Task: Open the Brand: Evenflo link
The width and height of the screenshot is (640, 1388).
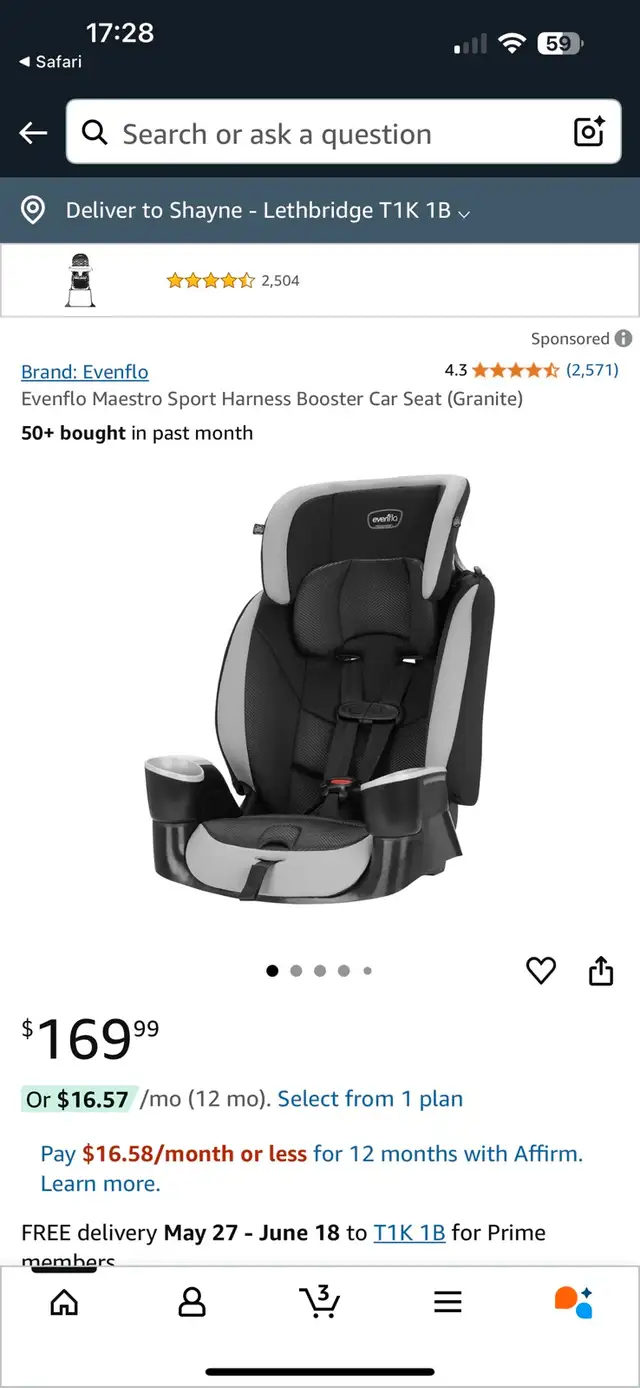Action: [85, 372]
